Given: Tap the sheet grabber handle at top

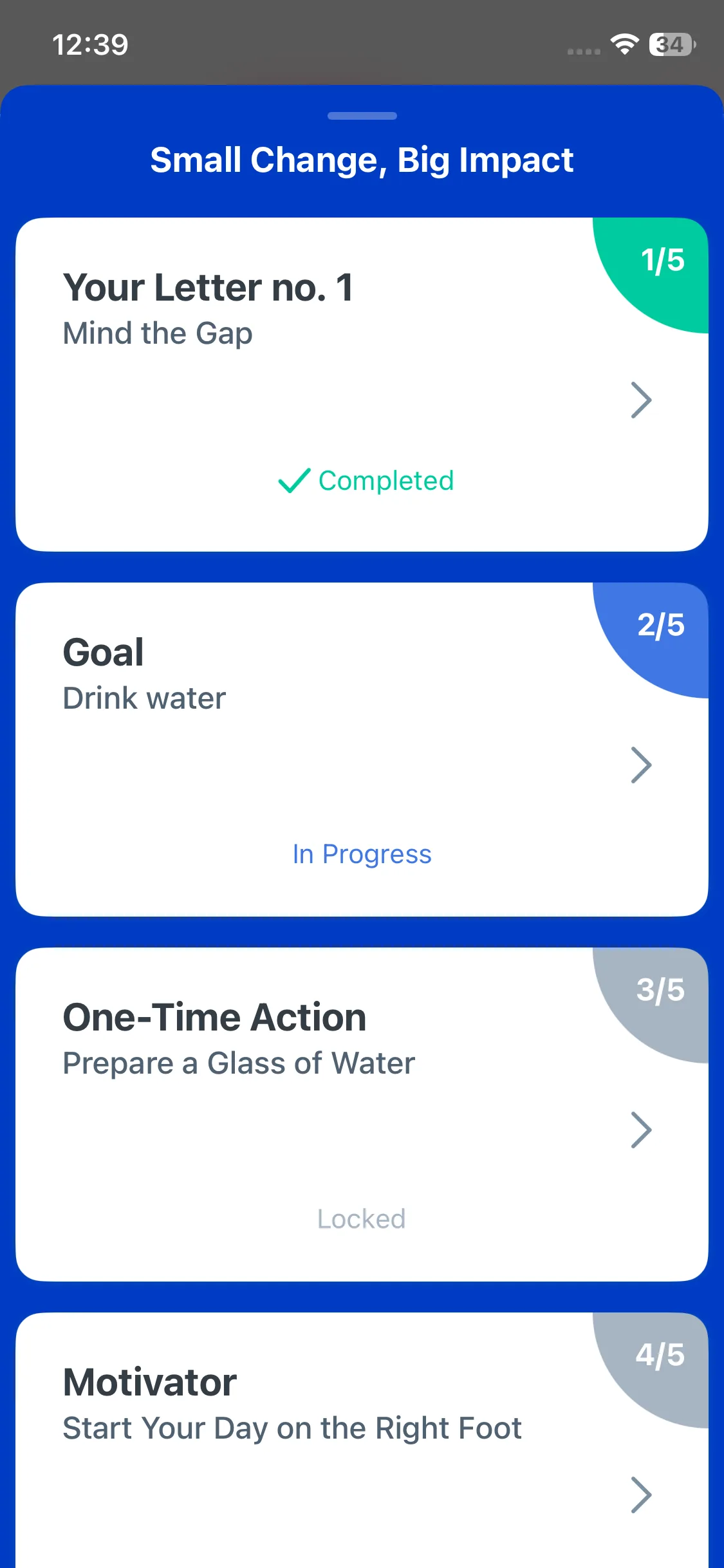Looking at the screenshot, I should tap(362, 116).
